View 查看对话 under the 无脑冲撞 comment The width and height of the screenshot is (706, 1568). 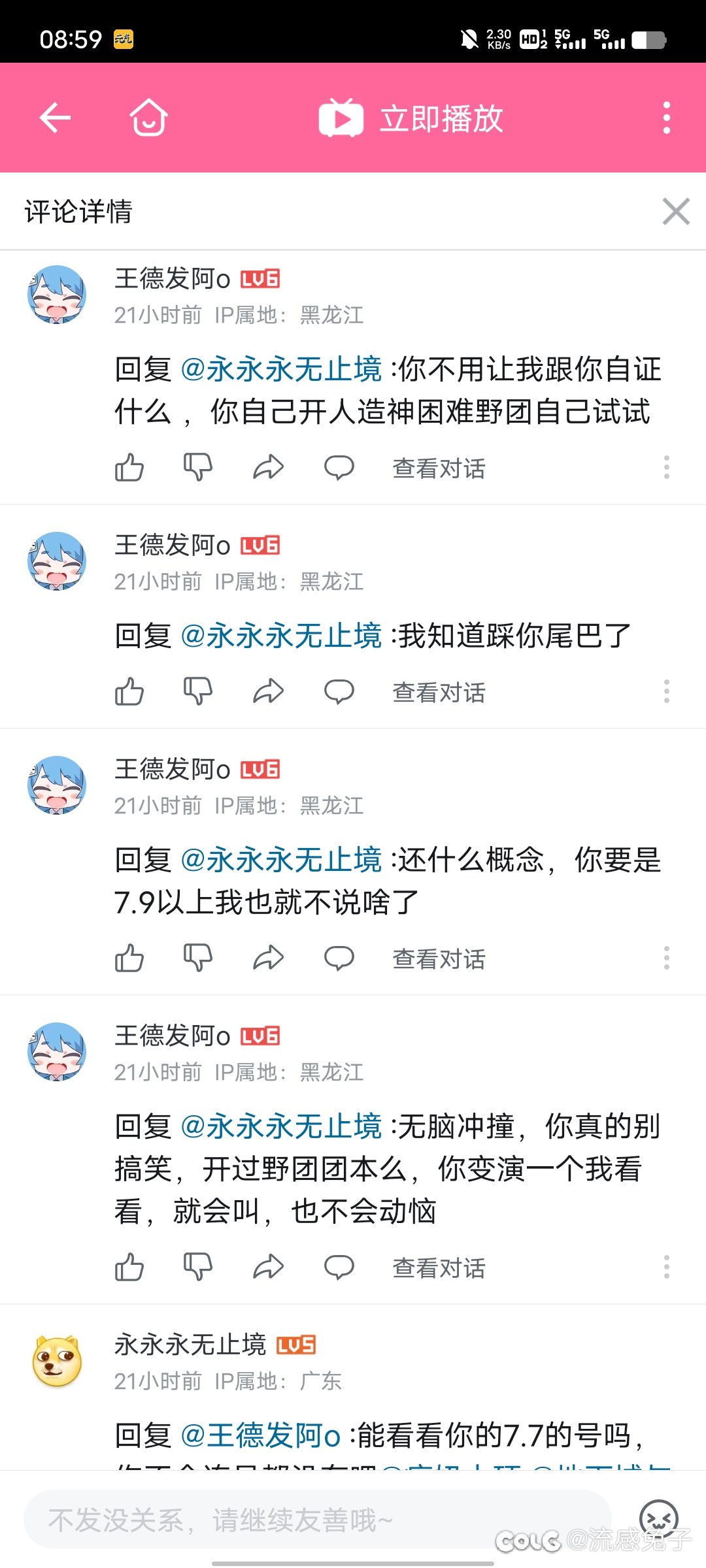coord(439,1268)
